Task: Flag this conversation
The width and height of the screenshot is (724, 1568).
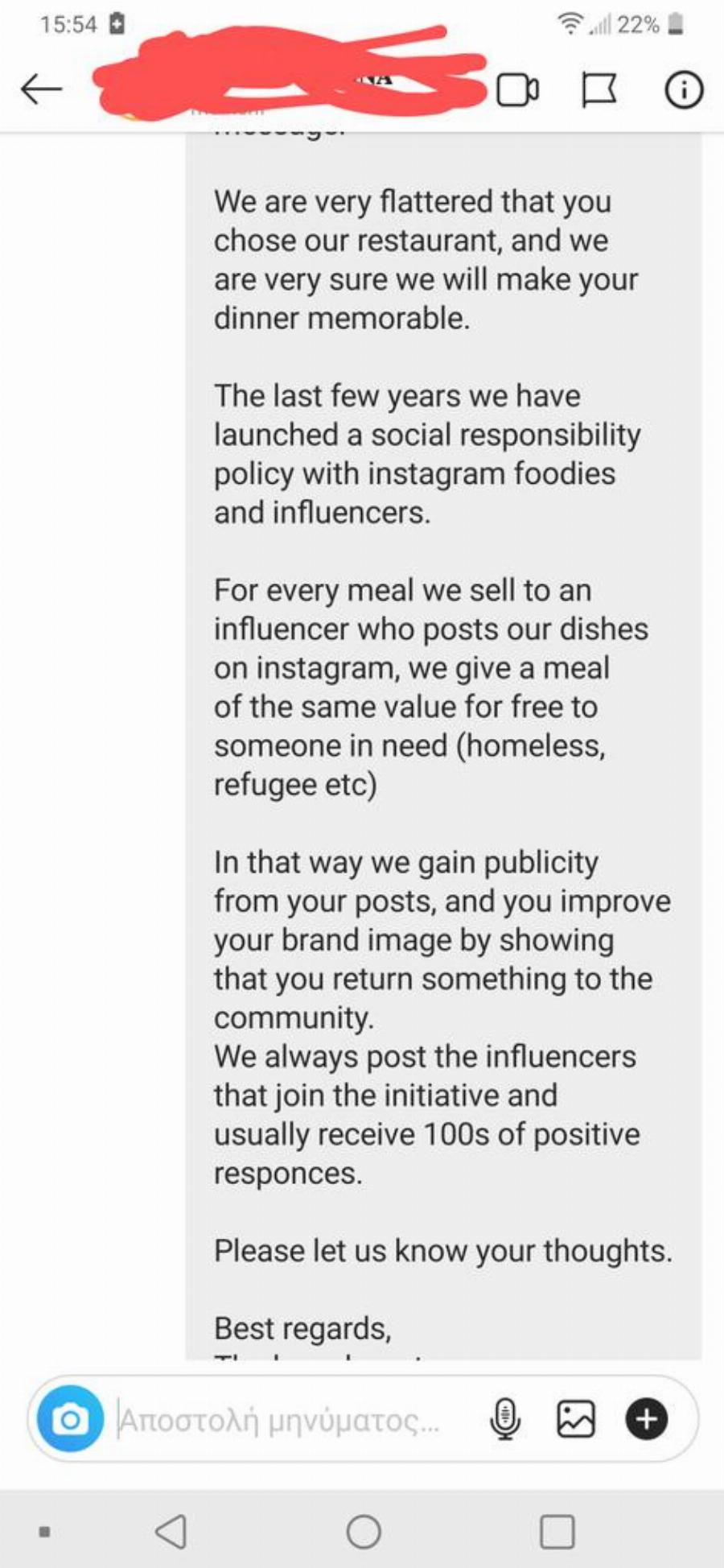Action: pos(599,90)
